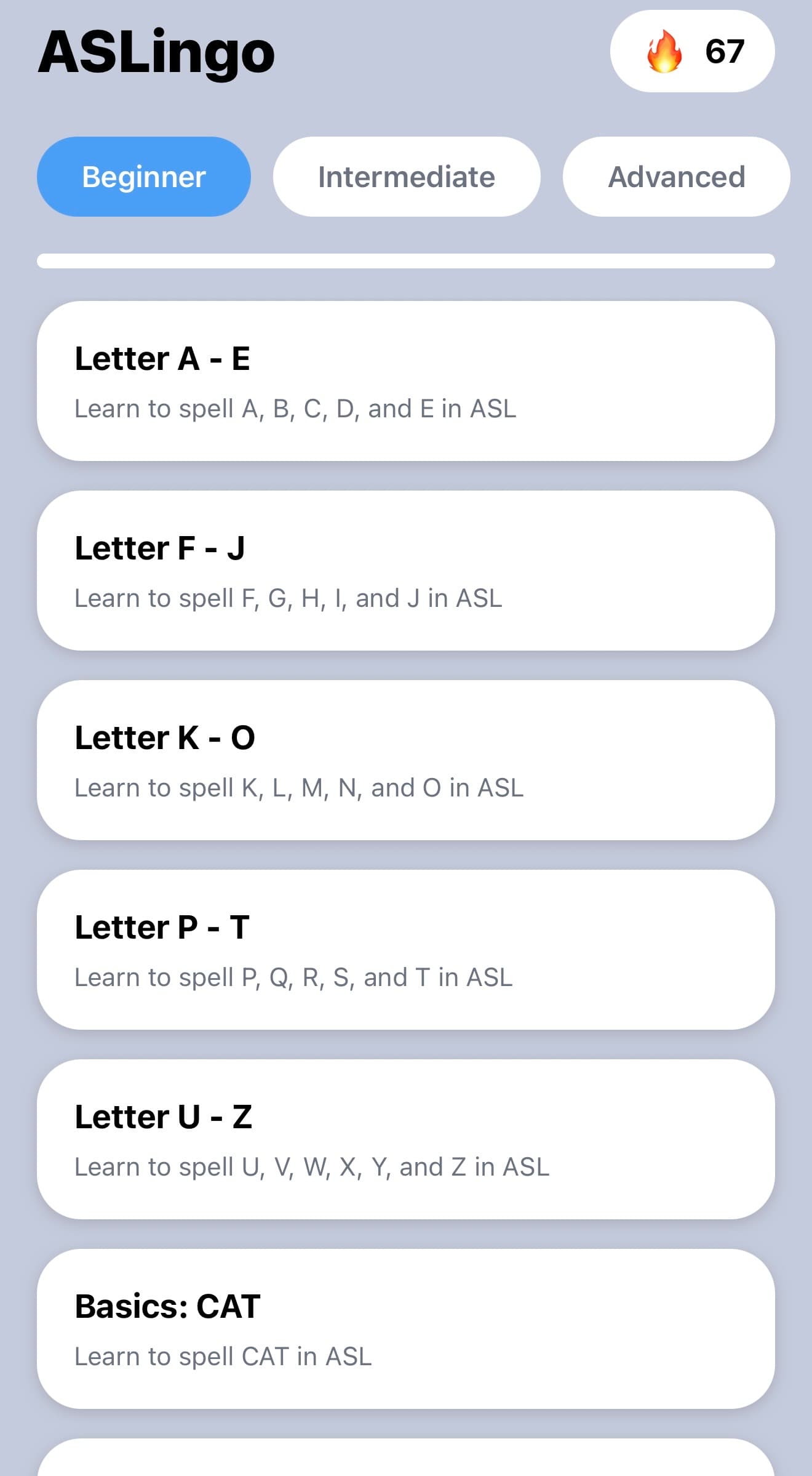Select the Letter F - J card

[406, 569]
